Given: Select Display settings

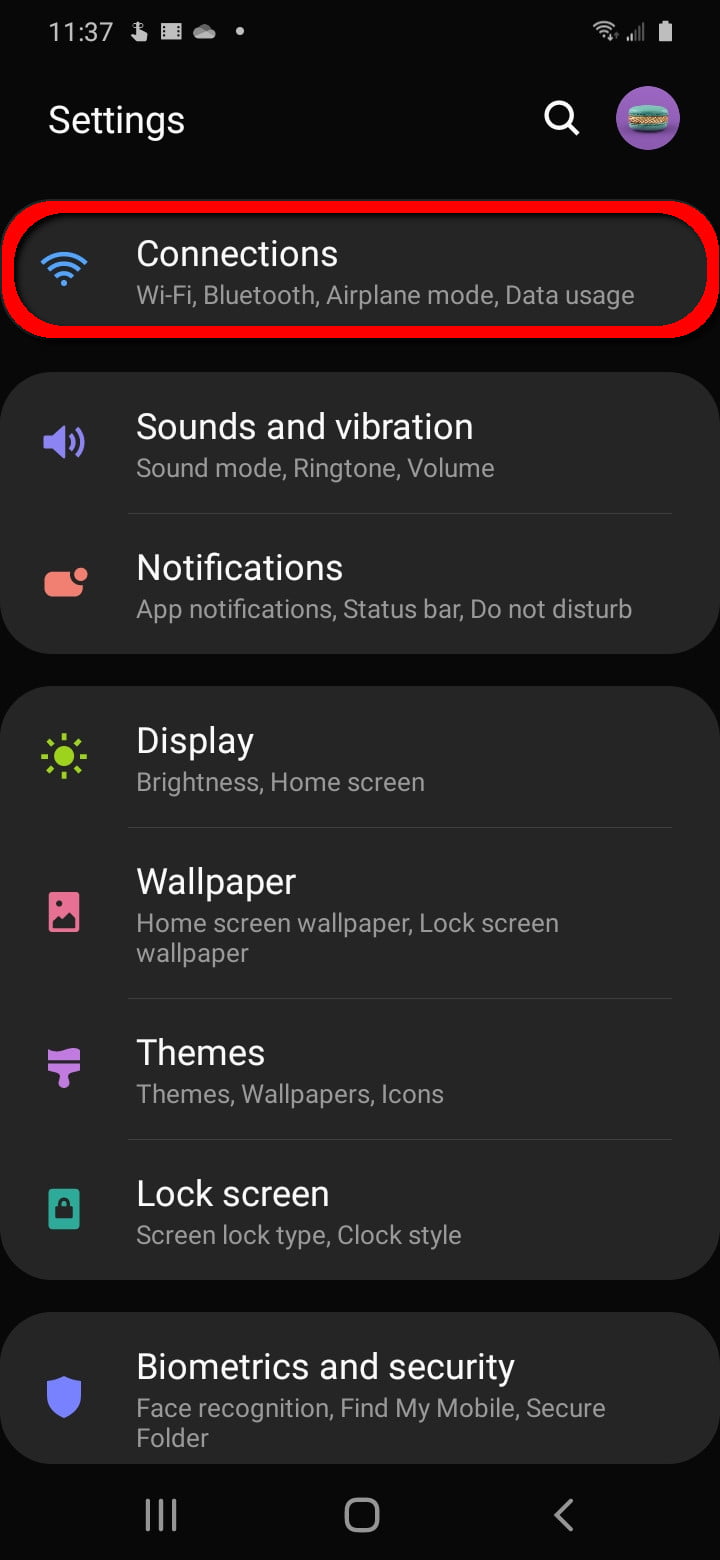Looking at the screenshot, I should tap(360, 758).
